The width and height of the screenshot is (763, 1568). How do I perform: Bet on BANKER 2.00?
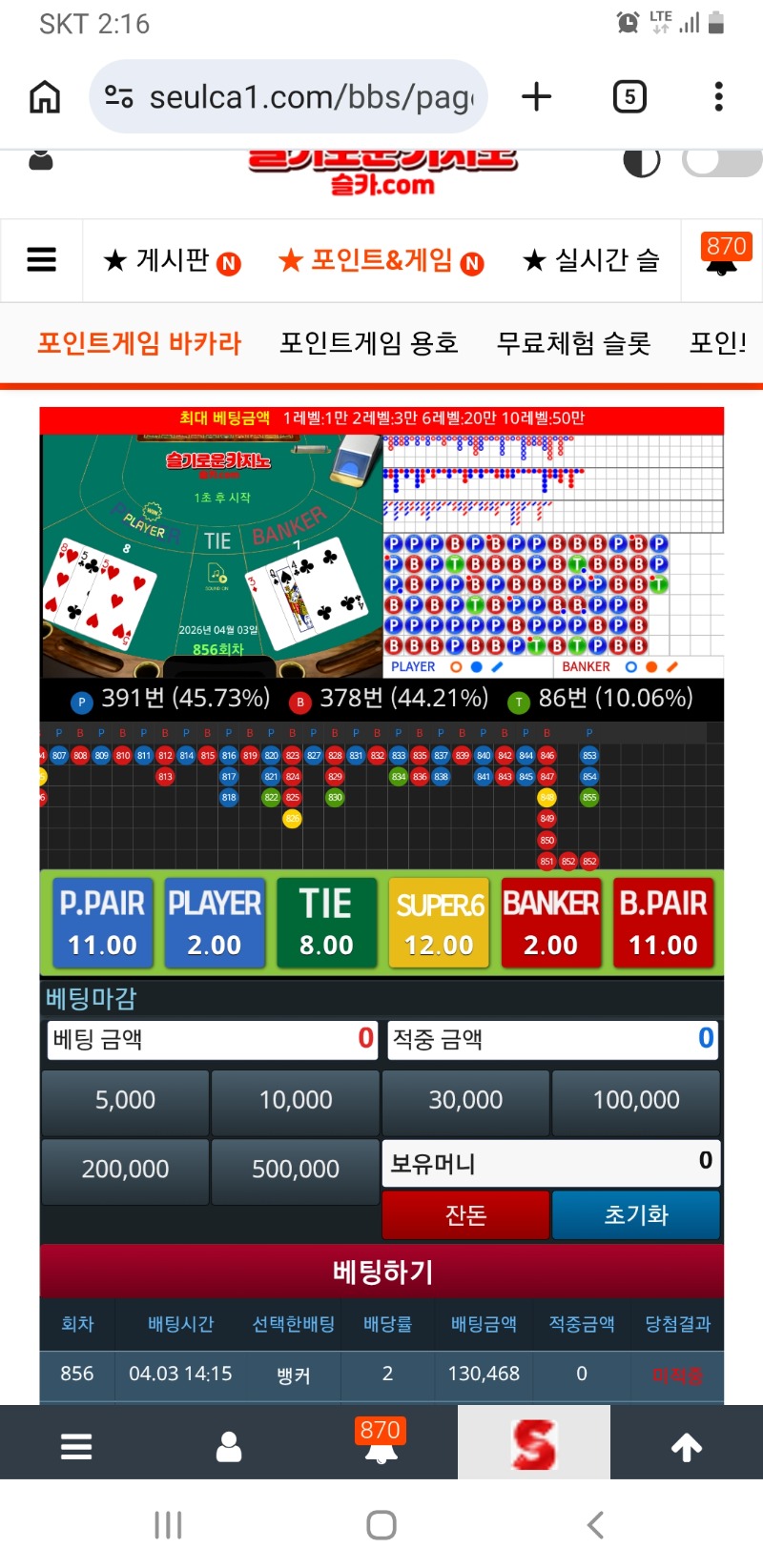[550, 923]
